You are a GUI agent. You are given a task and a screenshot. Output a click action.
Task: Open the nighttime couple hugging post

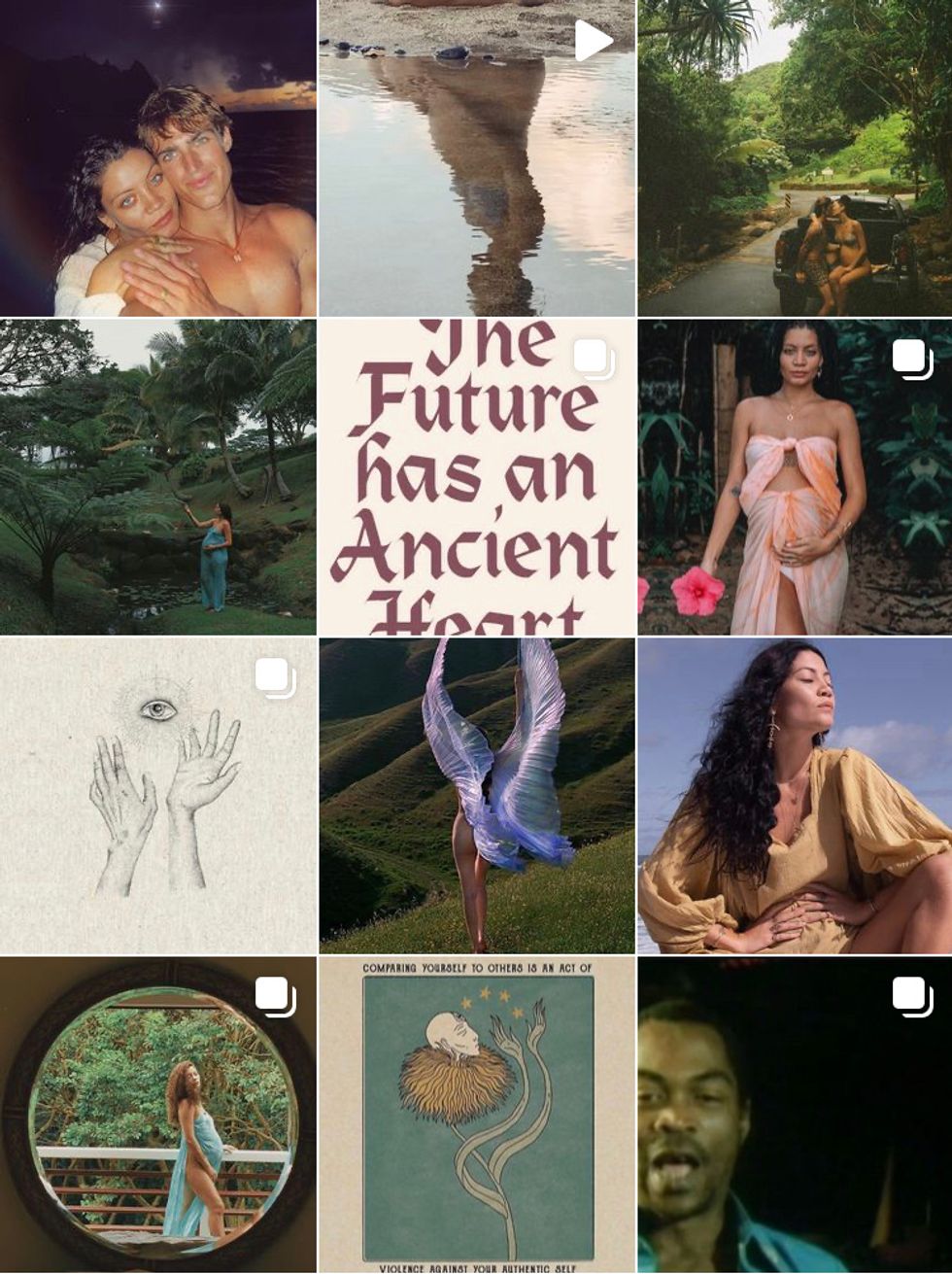coord(157,157)
